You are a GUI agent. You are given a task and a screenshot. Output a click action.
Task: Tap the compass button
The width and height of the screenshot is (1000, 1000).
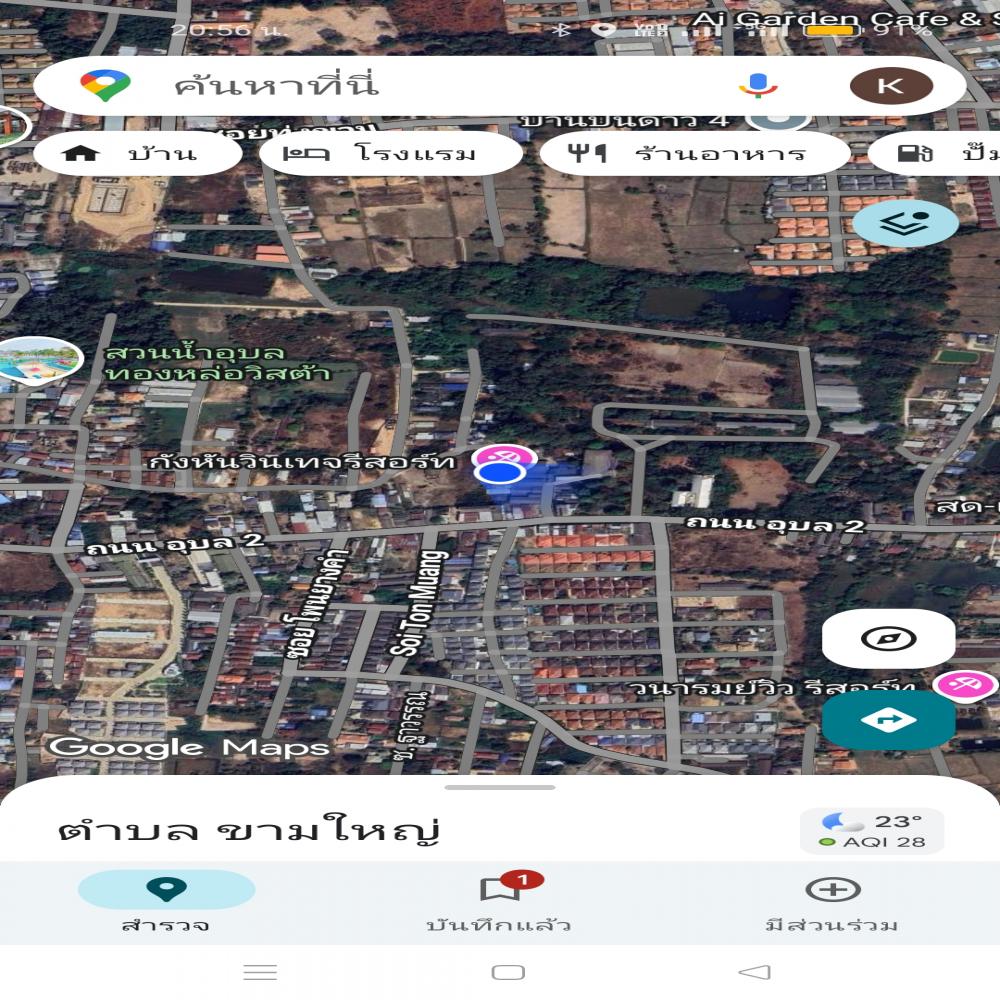point(888,638)
